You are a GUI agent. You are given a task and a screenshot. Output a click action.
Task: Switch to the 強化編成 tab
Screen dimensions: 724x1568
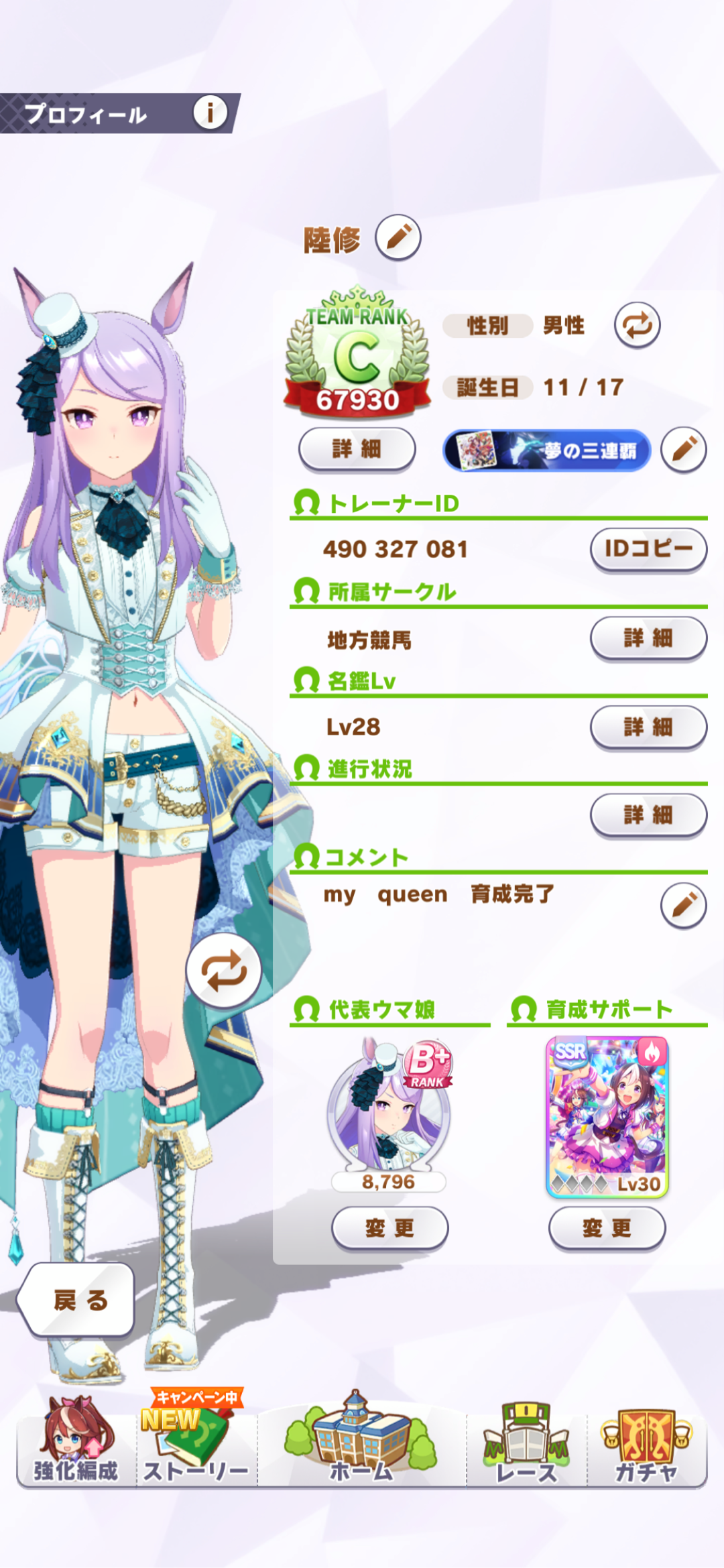[76, 1443]
